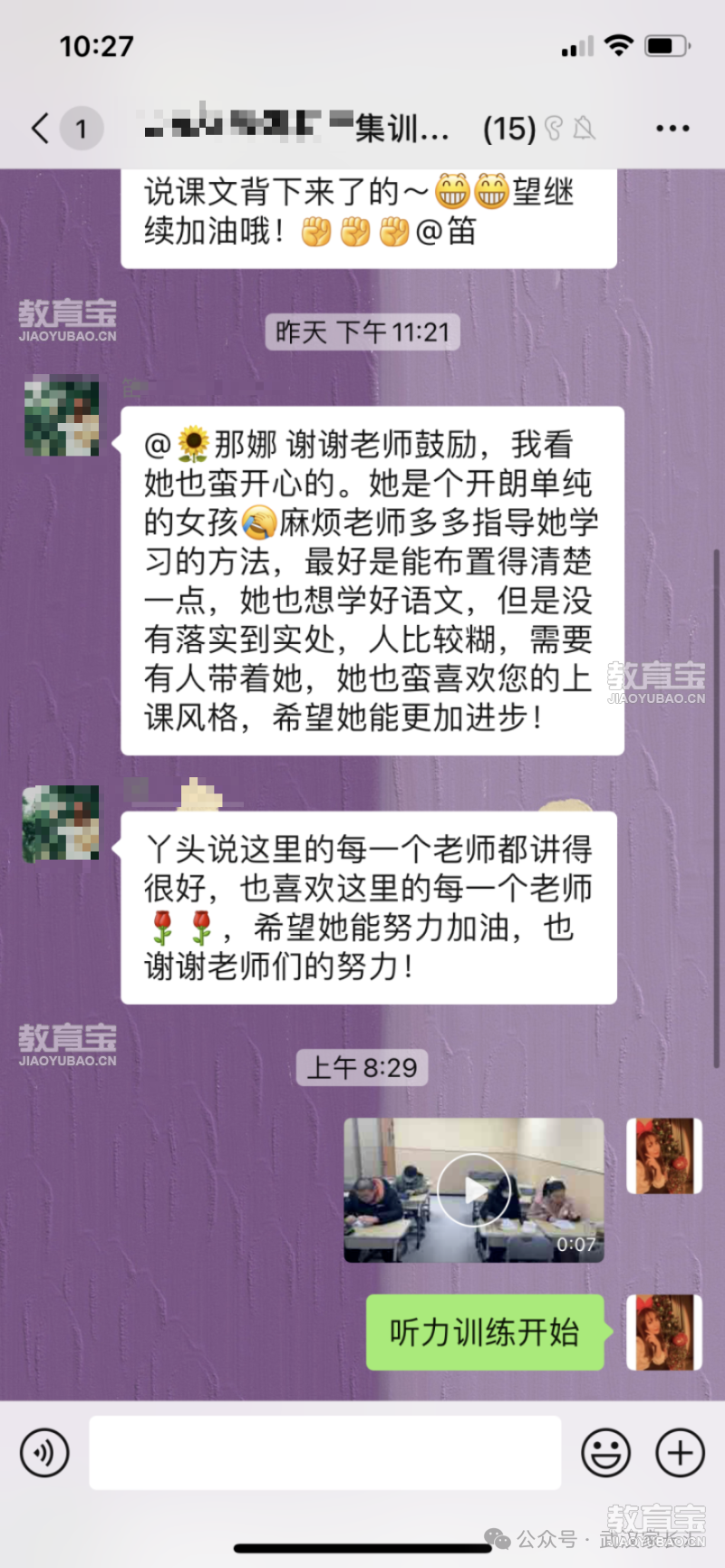Open the emoji sticker panel
Screen dimensions: 725x1568
605,1452
